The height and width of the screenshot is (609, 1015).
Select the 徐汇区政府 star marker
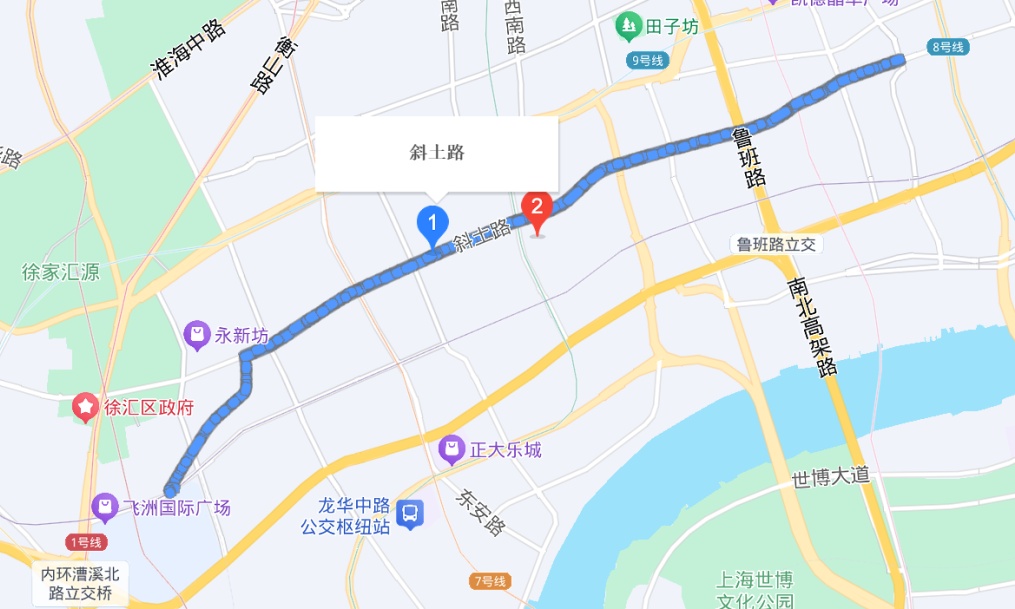(x=86, y=407)
